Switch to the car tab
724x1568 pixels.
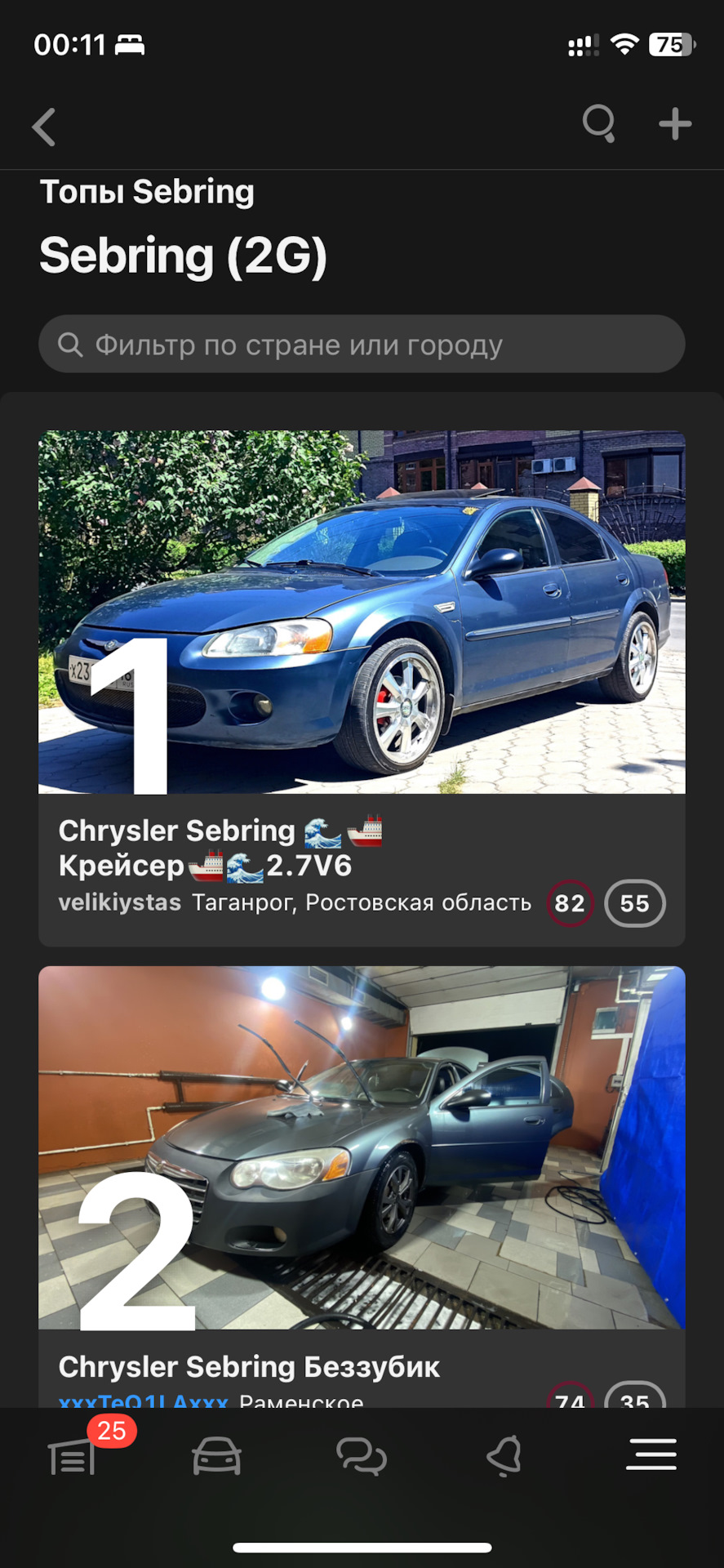pos(216,1456)
